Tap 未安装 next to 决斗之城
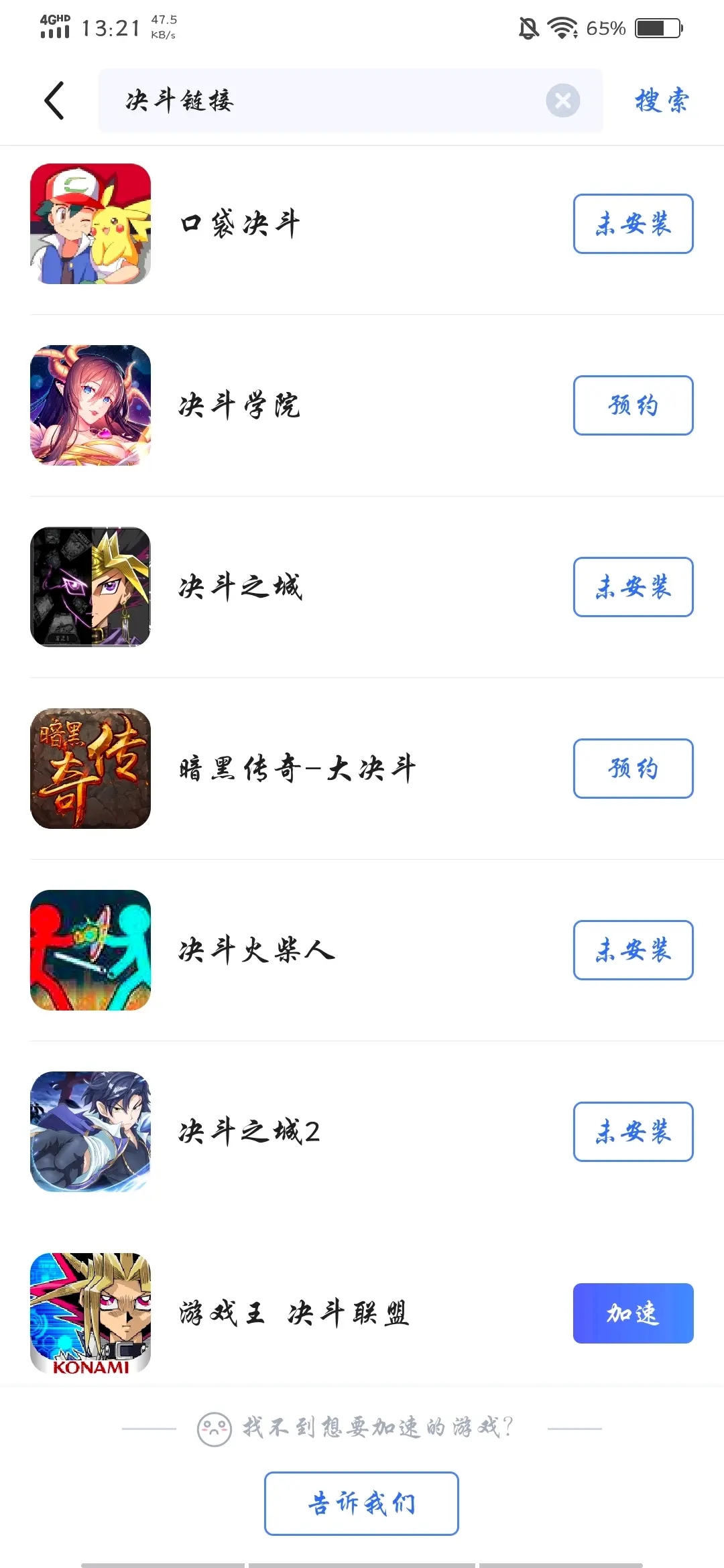 (x=633, y=587)
